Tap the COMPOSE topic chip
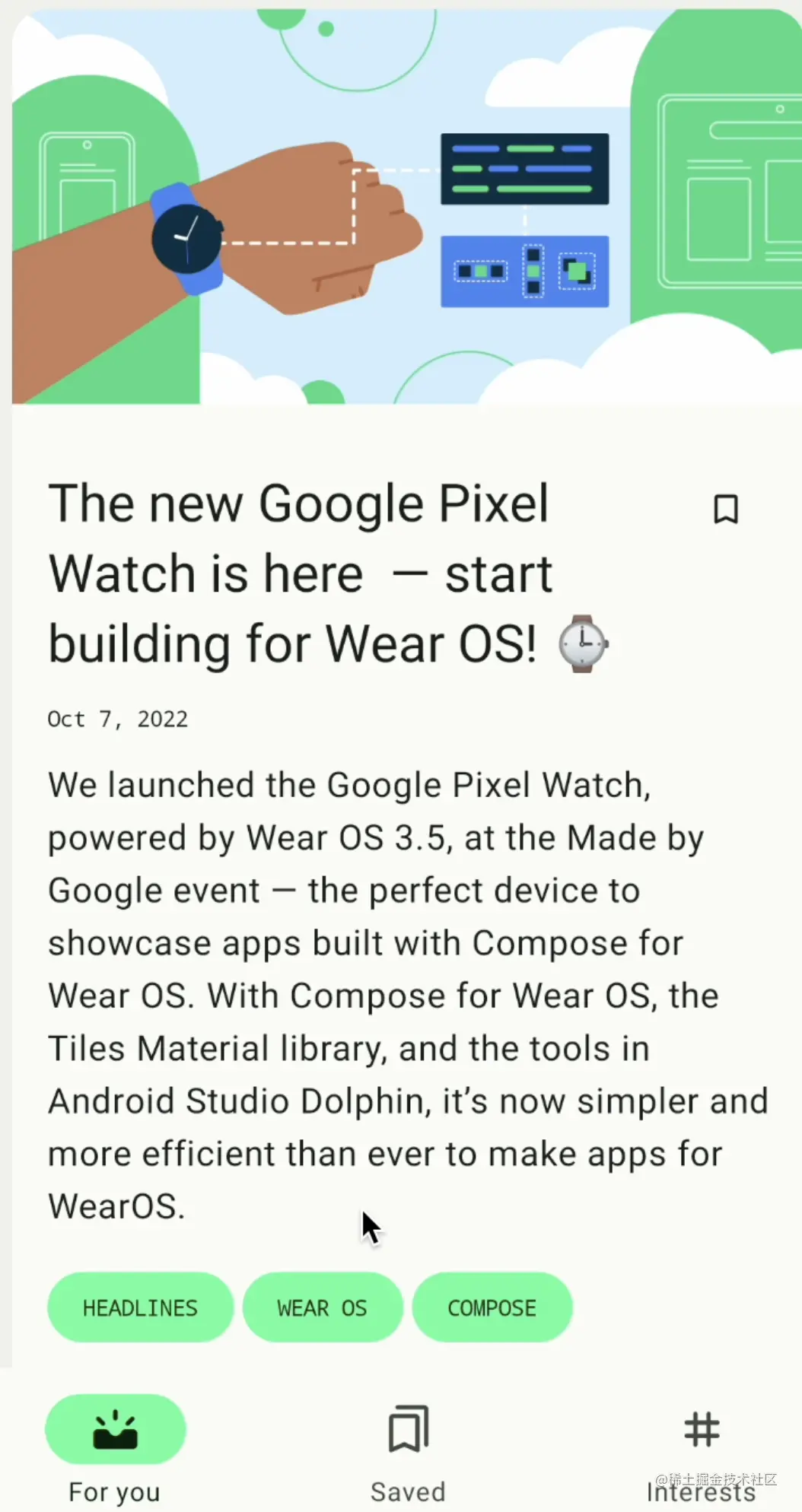 coord(492,1307)
